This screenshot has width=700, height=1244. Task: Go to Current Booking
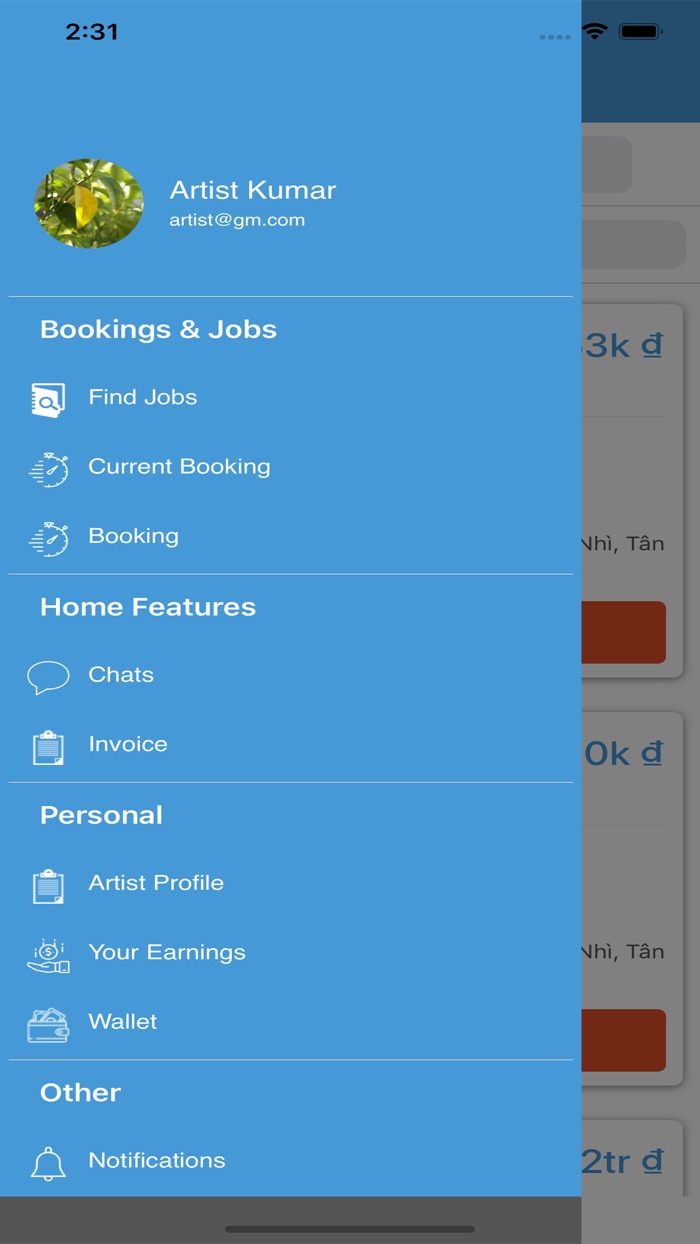[x=178, y=467]
